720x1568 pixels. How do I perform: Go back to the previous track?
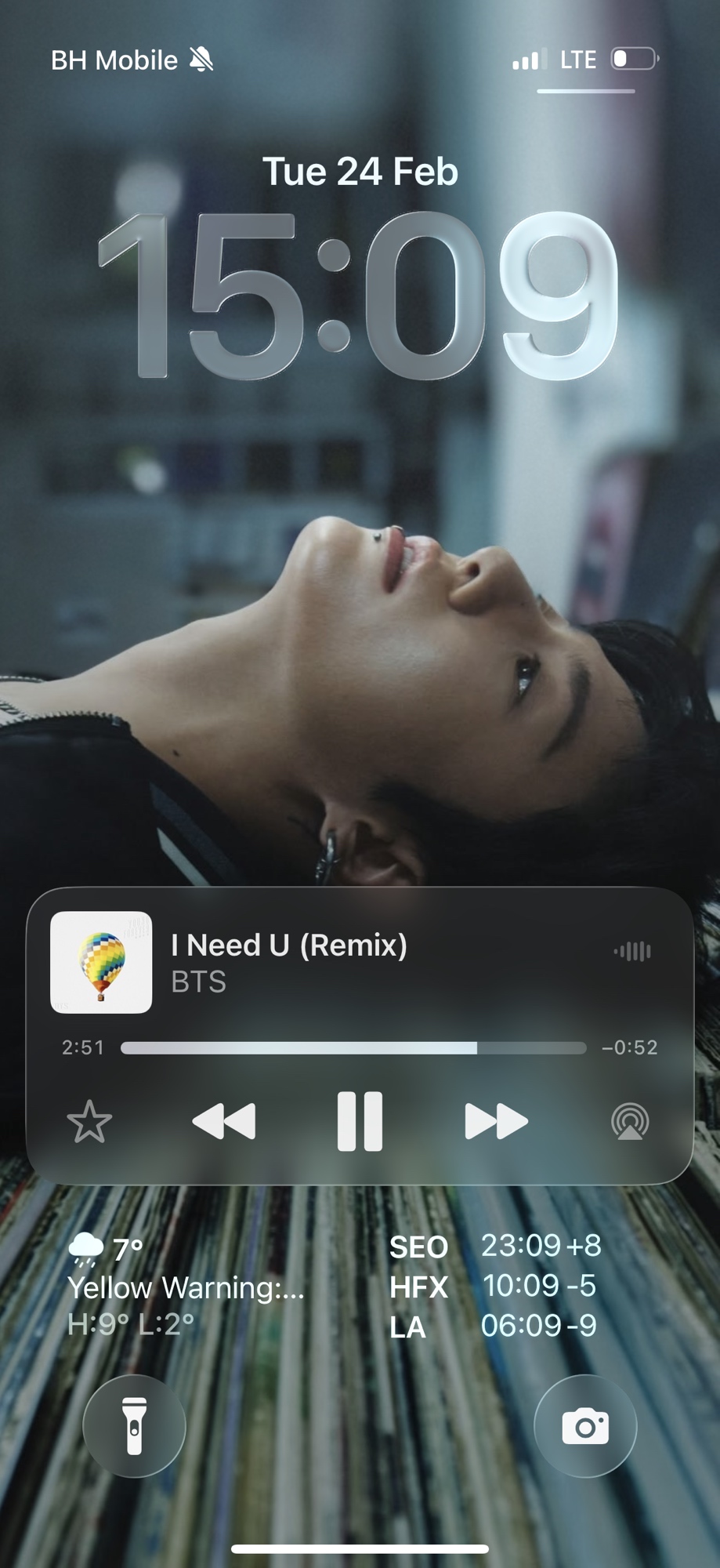224,1121
